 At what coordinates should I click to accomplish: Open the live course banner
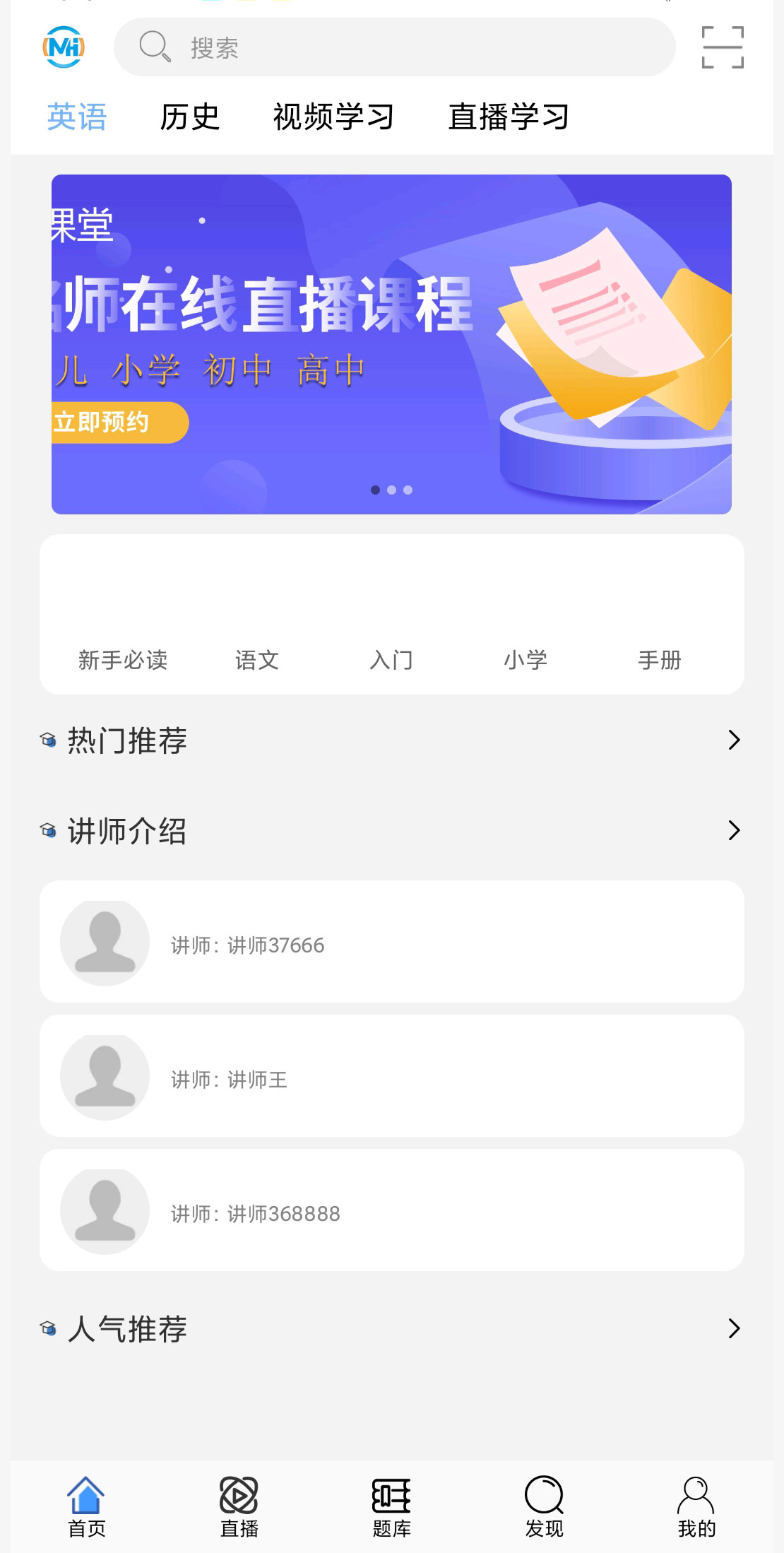[x=391, y=344]
